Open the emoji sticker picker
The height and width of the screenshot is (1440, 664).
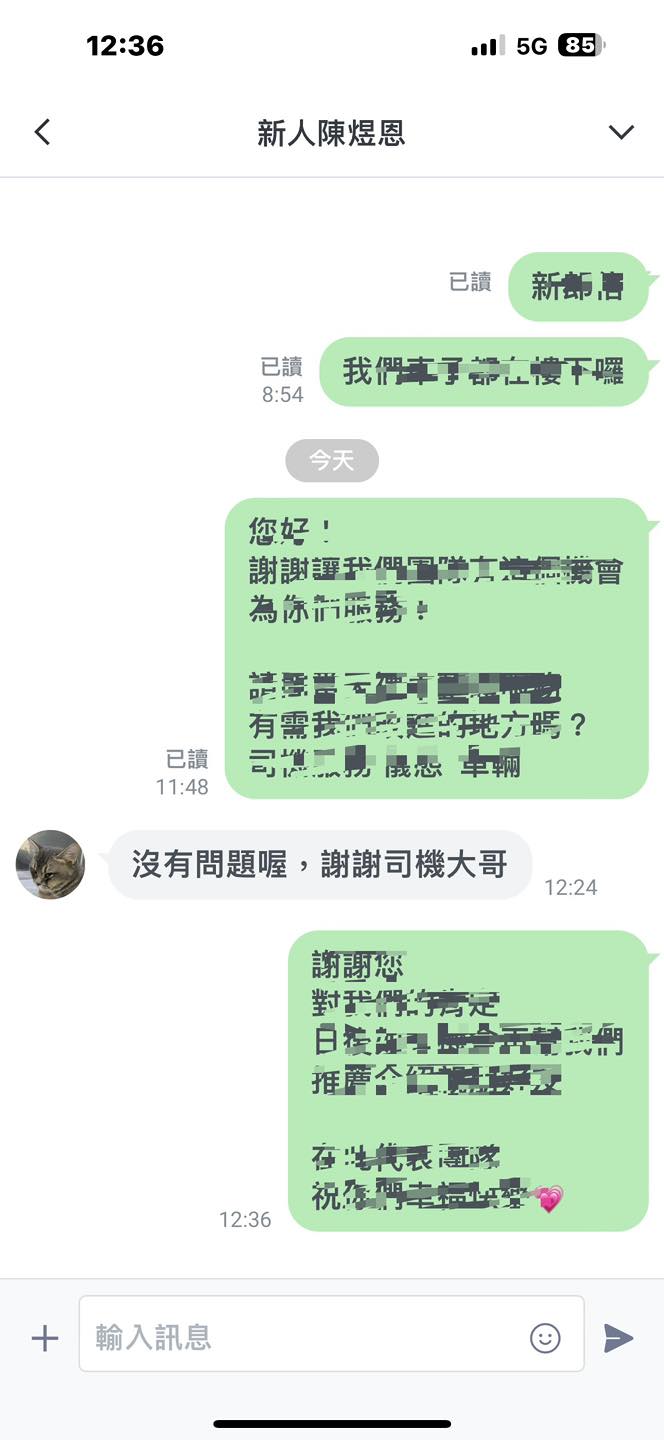tap(545, 1338)
